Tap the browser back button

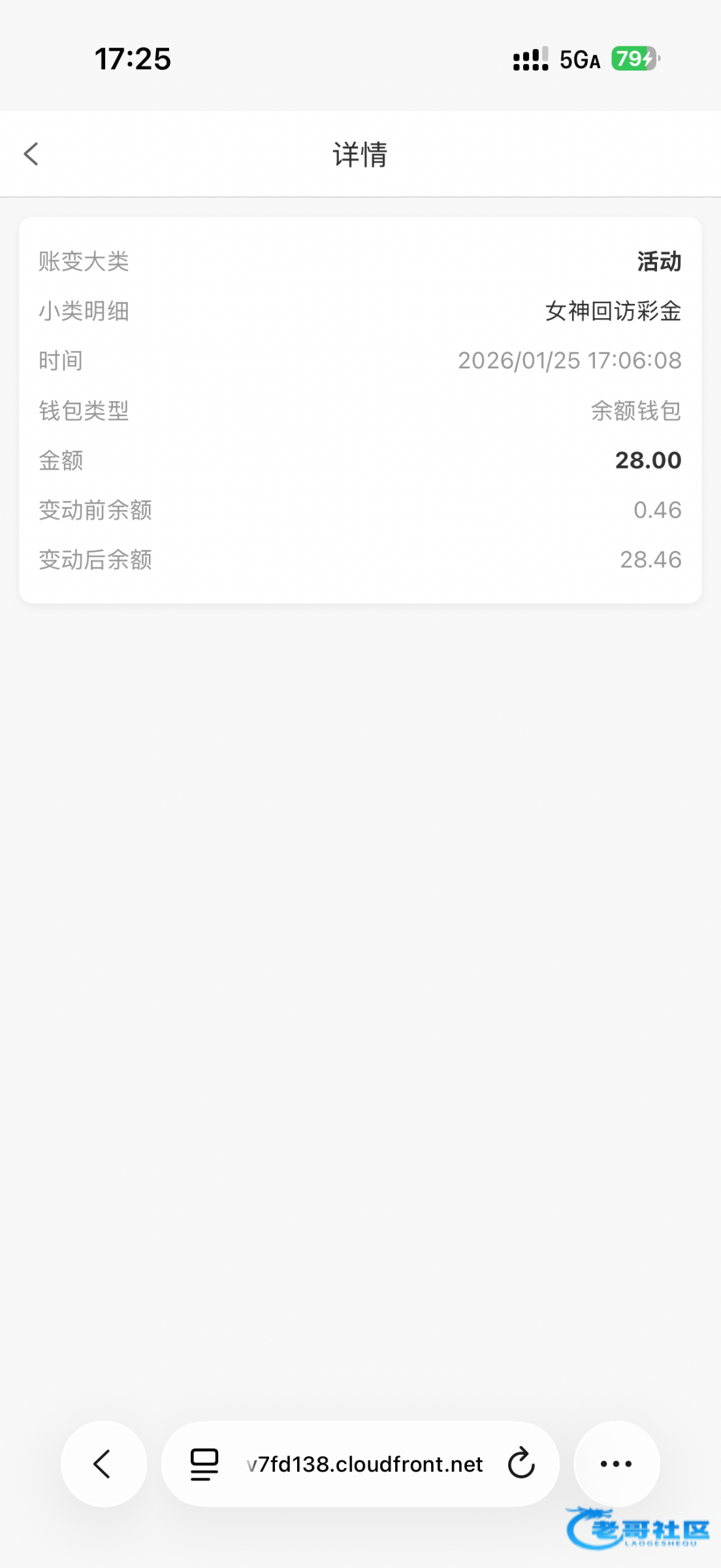click(103, 1463)
